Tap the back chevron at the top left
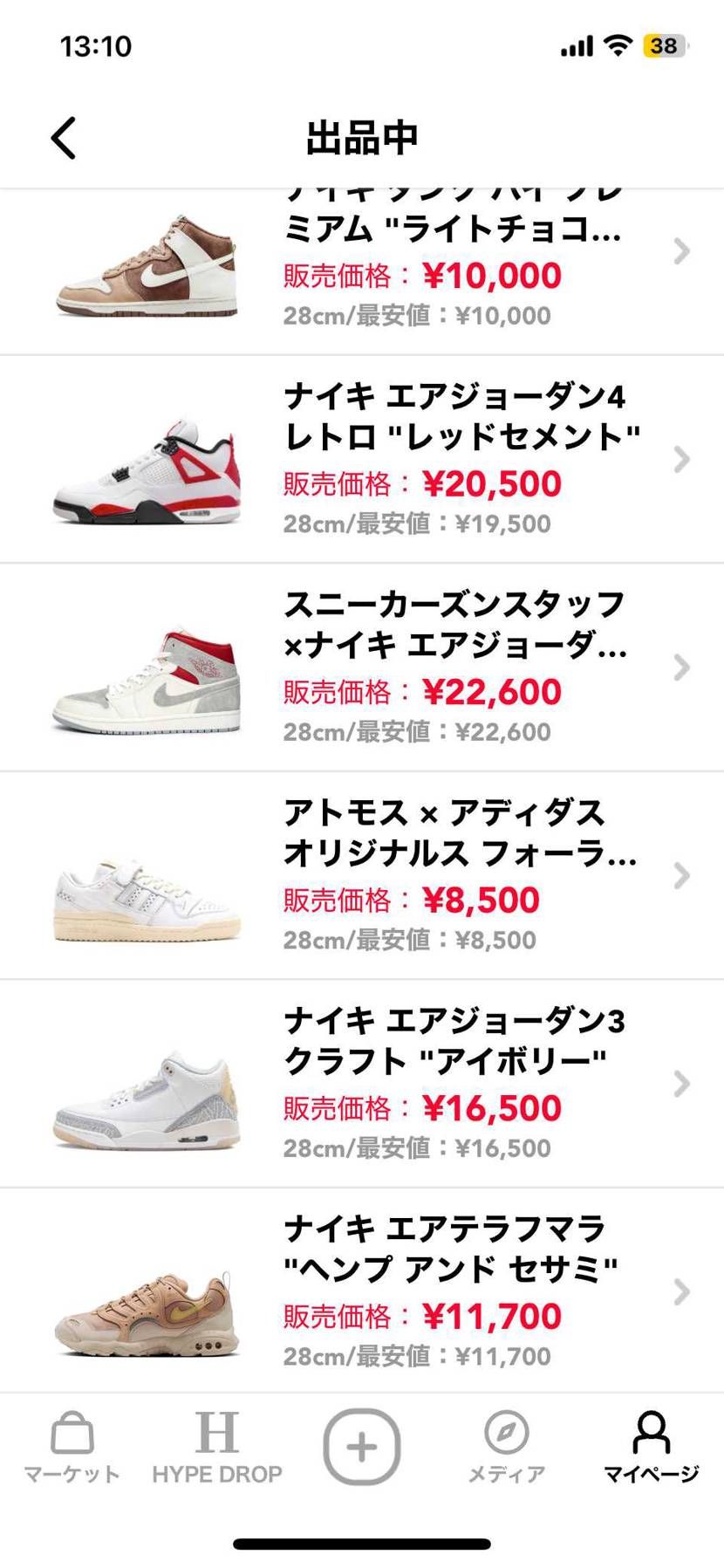 click(62, 137)
